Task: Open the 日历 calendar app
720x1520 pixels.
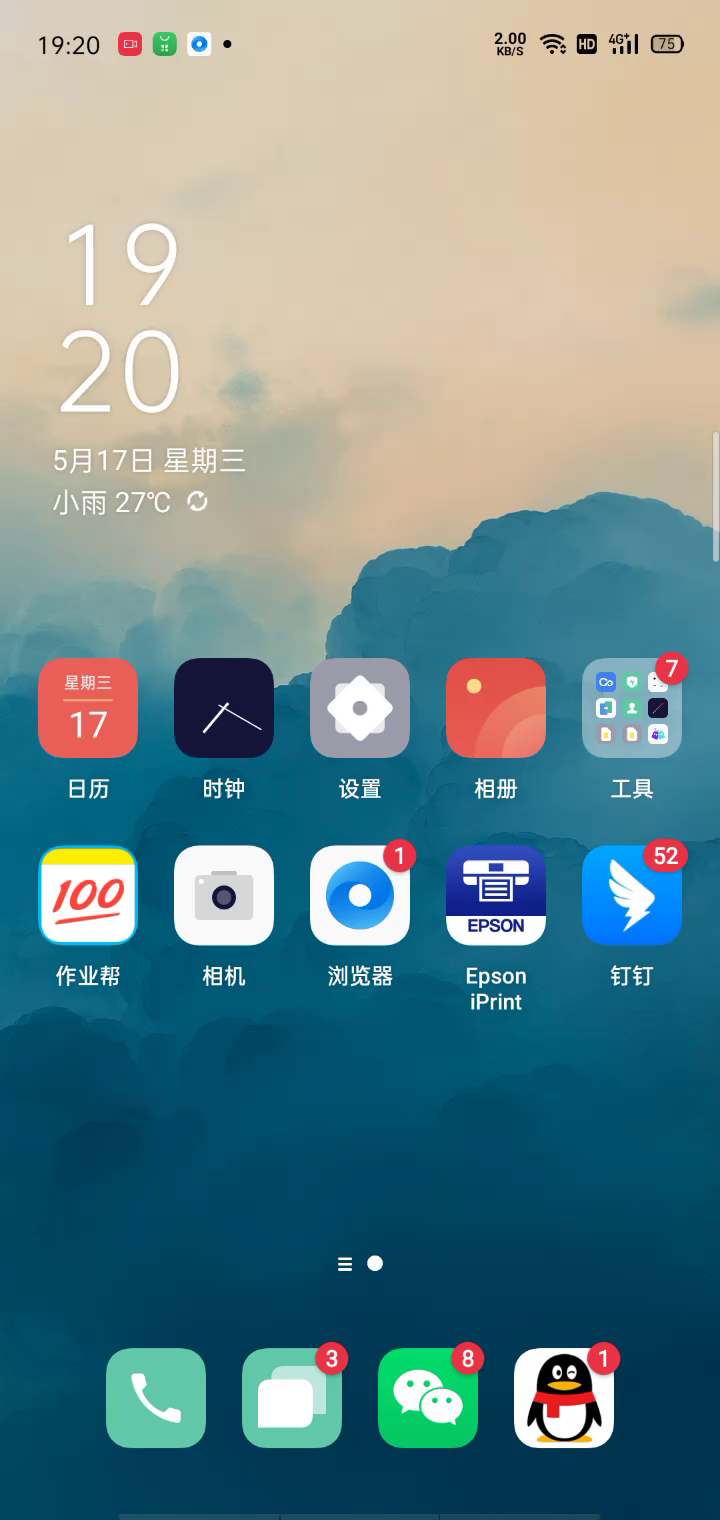Action: click(88, 708)
